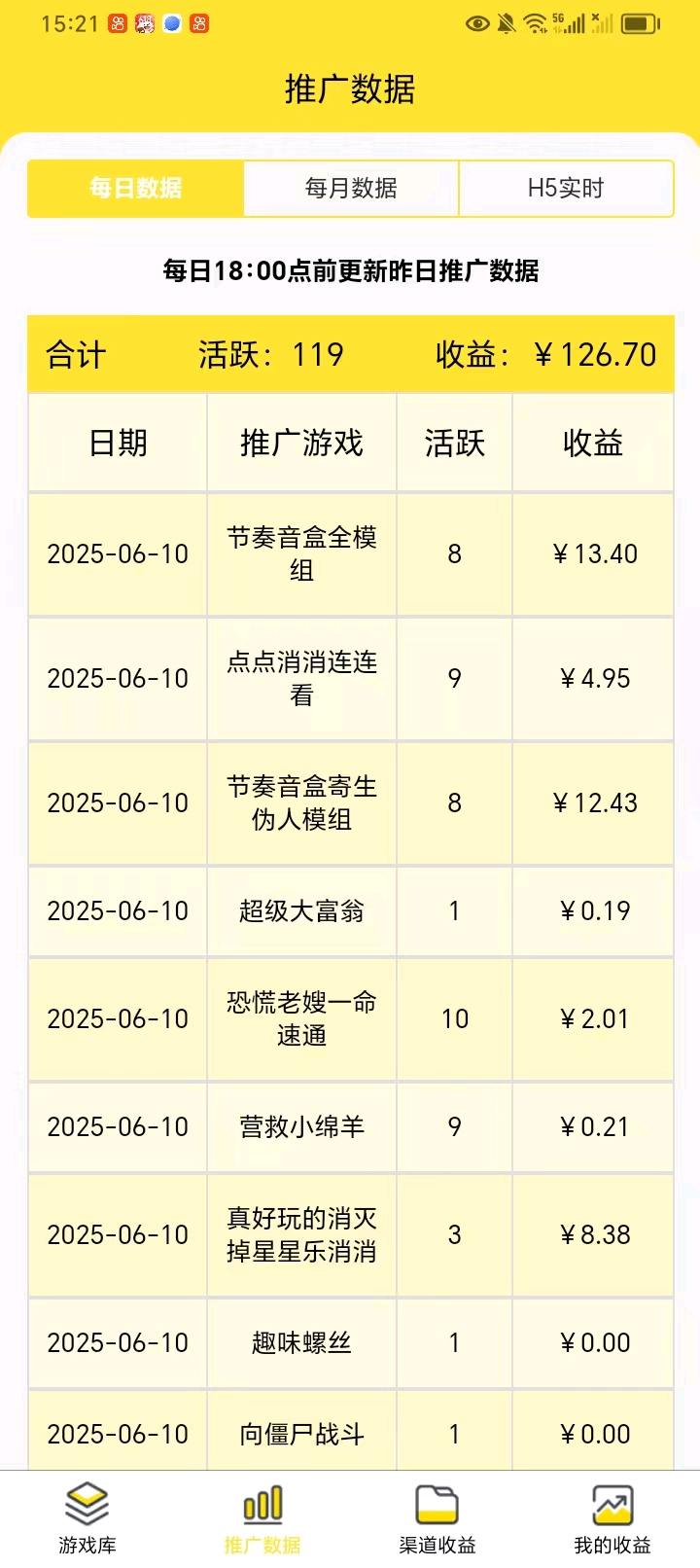Go to 游戏库 in bottom navigation
This screenshot has width=700, height=1568.
[87, 1518]
